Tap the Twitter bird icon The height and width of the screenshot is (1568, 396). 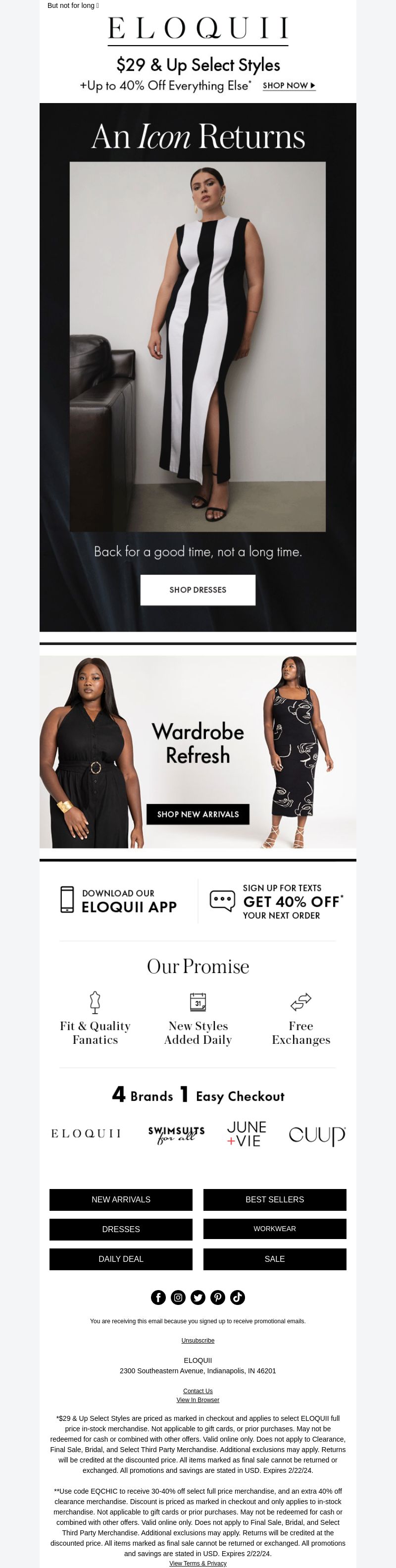pyautogui.click(x=198, y=1297)
